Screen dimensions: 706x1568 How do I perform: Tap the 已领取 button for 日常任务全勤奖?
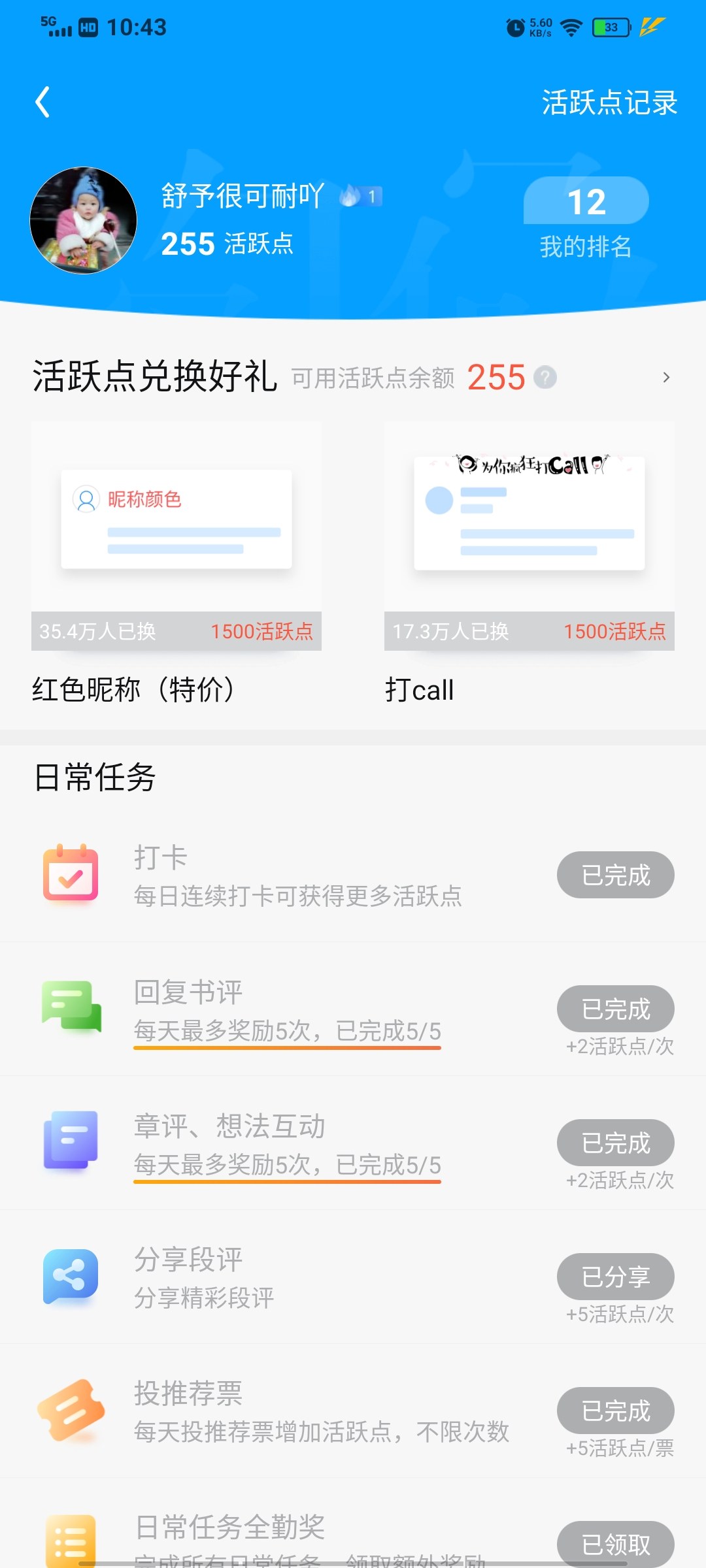click(616, 1544)
